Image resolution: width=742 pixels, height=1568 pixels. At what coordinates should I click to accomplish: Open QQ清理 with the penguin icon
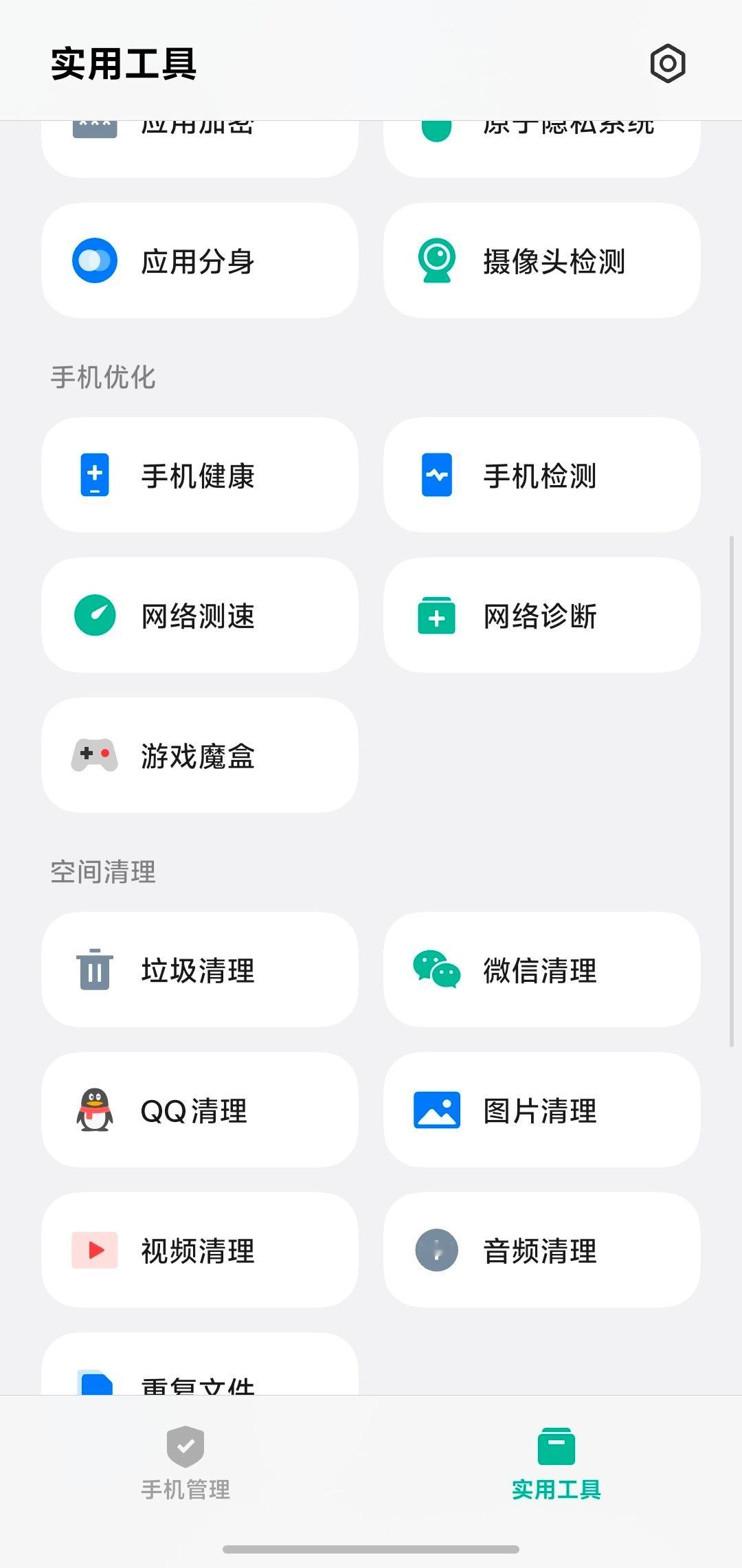pyautogui.click(x=199, y=1111)
